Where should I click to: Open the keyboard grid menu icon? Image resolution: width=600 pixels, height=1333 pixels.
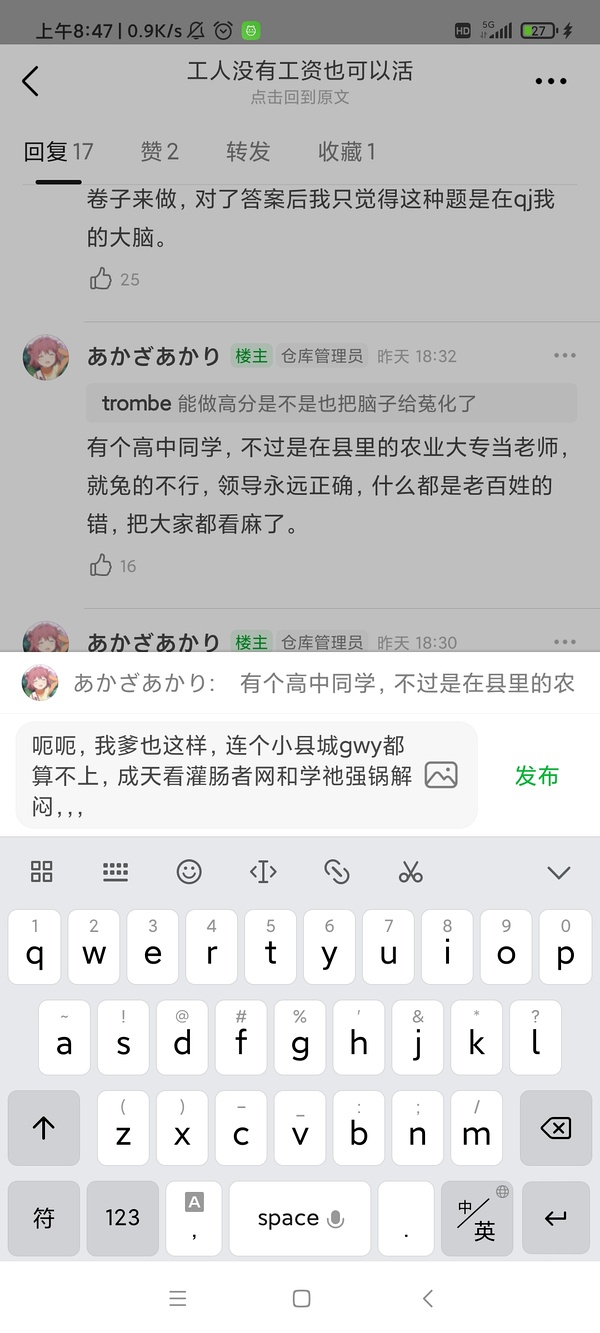click(42, 872)
